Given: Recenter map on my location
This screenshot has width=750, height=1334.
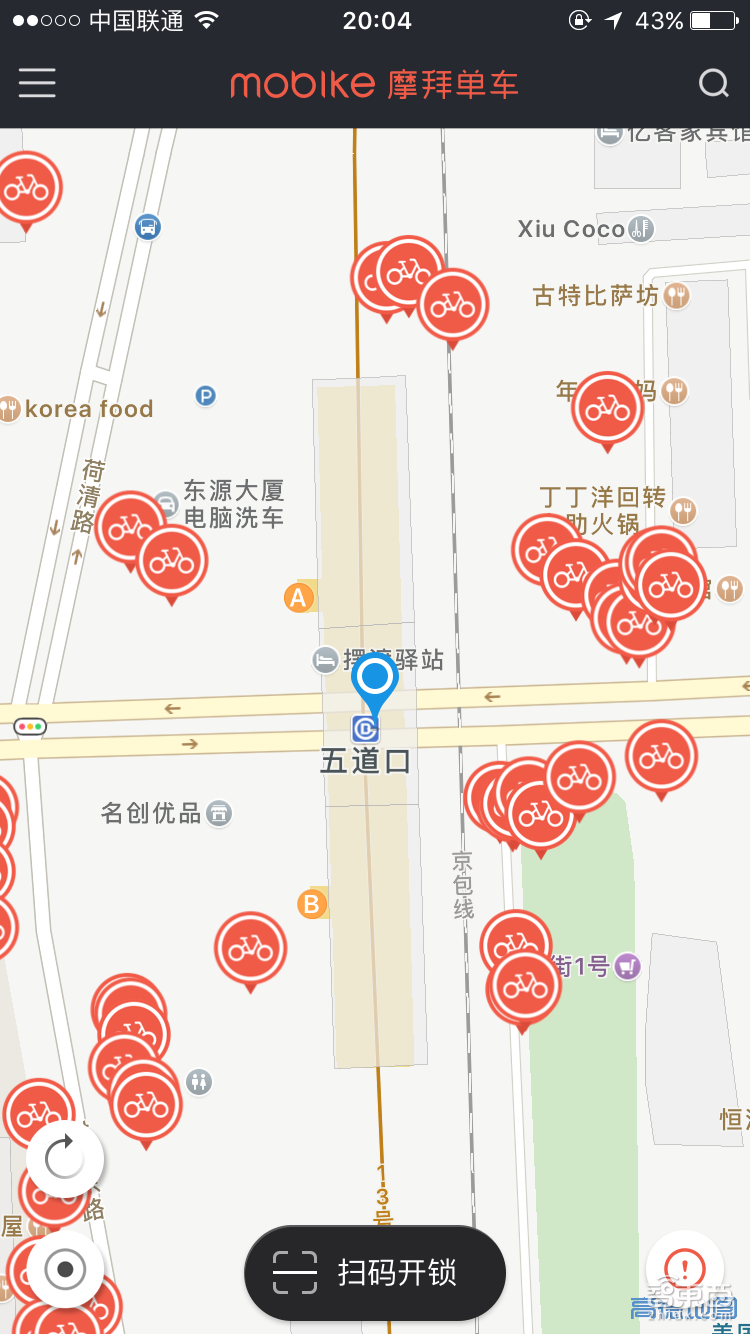Looking at the screenshot, I should (65, 1270).
